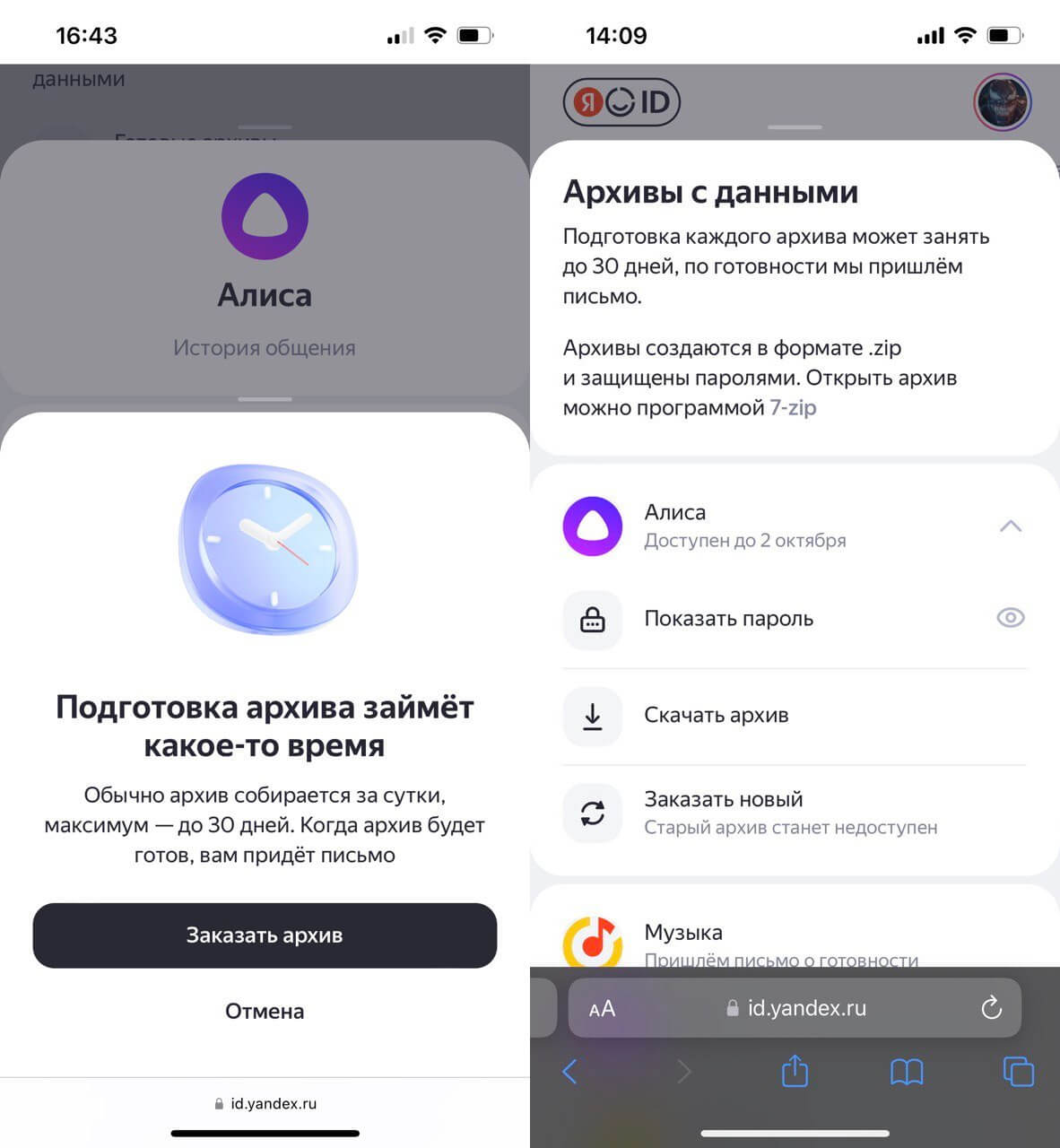Collapse the Алиса archive section
This screenshot has height=1148, width=1060.
coord(1010,526)
